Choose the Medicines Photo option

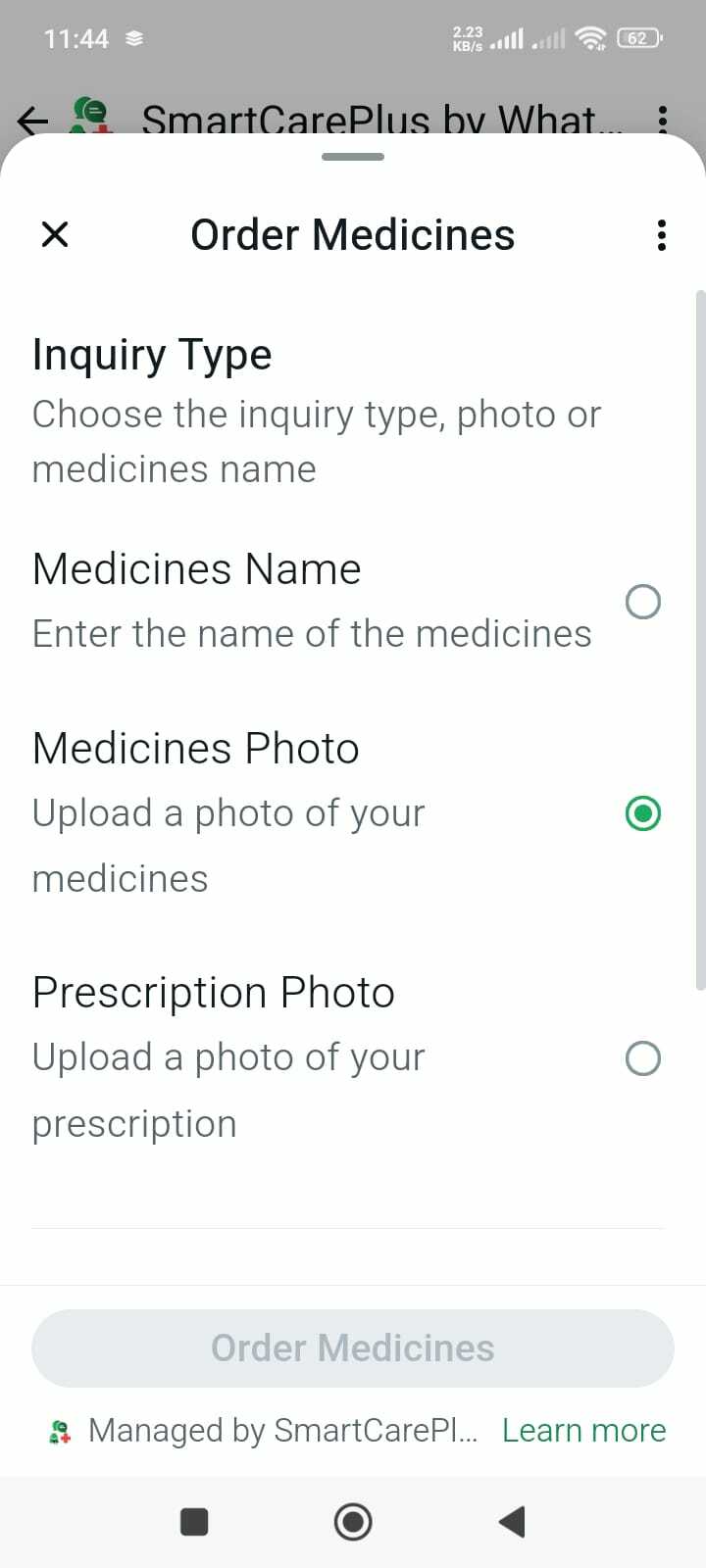tap(642, 813)
